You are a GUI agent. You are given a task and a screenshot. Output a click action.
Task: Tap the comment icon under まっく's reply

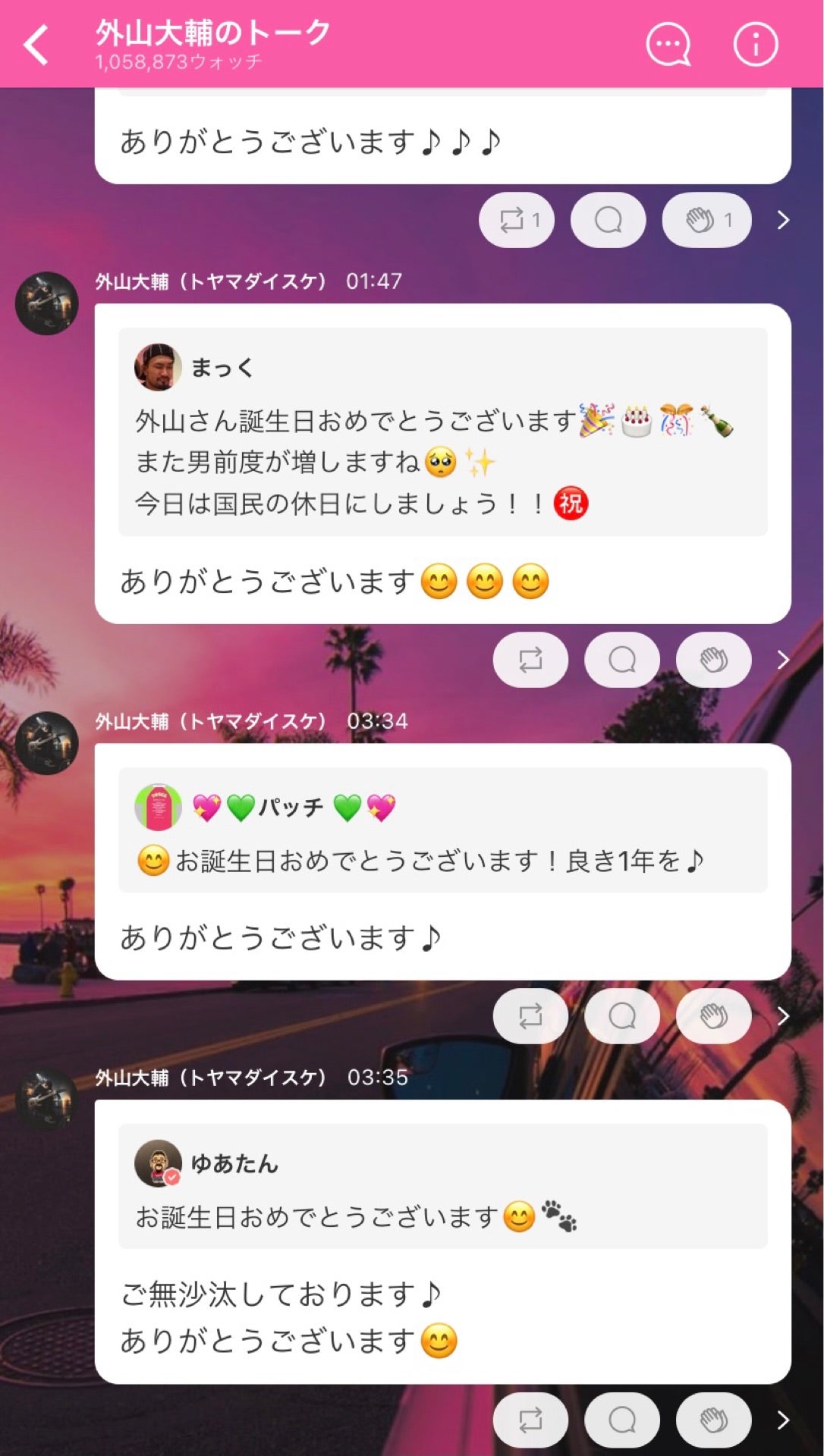tap(621, 660)
